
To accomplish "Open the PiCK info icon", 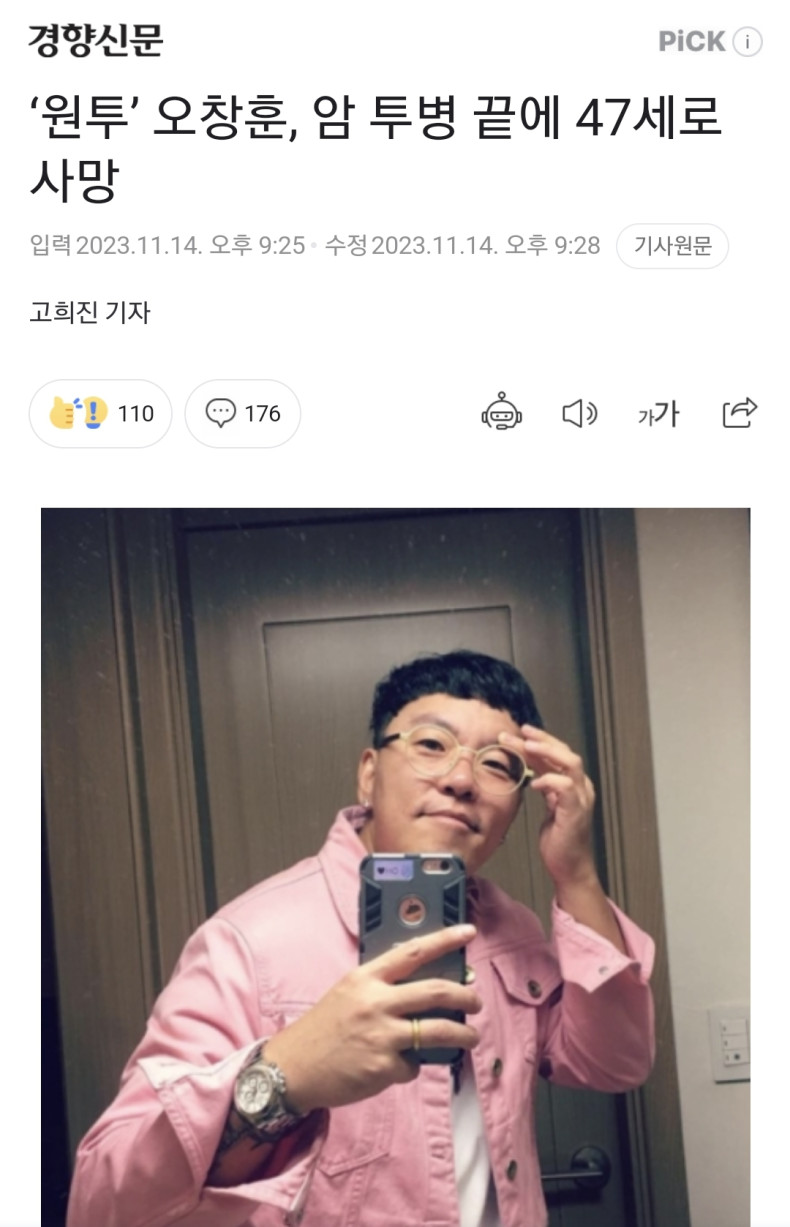I will pyautogui.click(x=747, y=42).
